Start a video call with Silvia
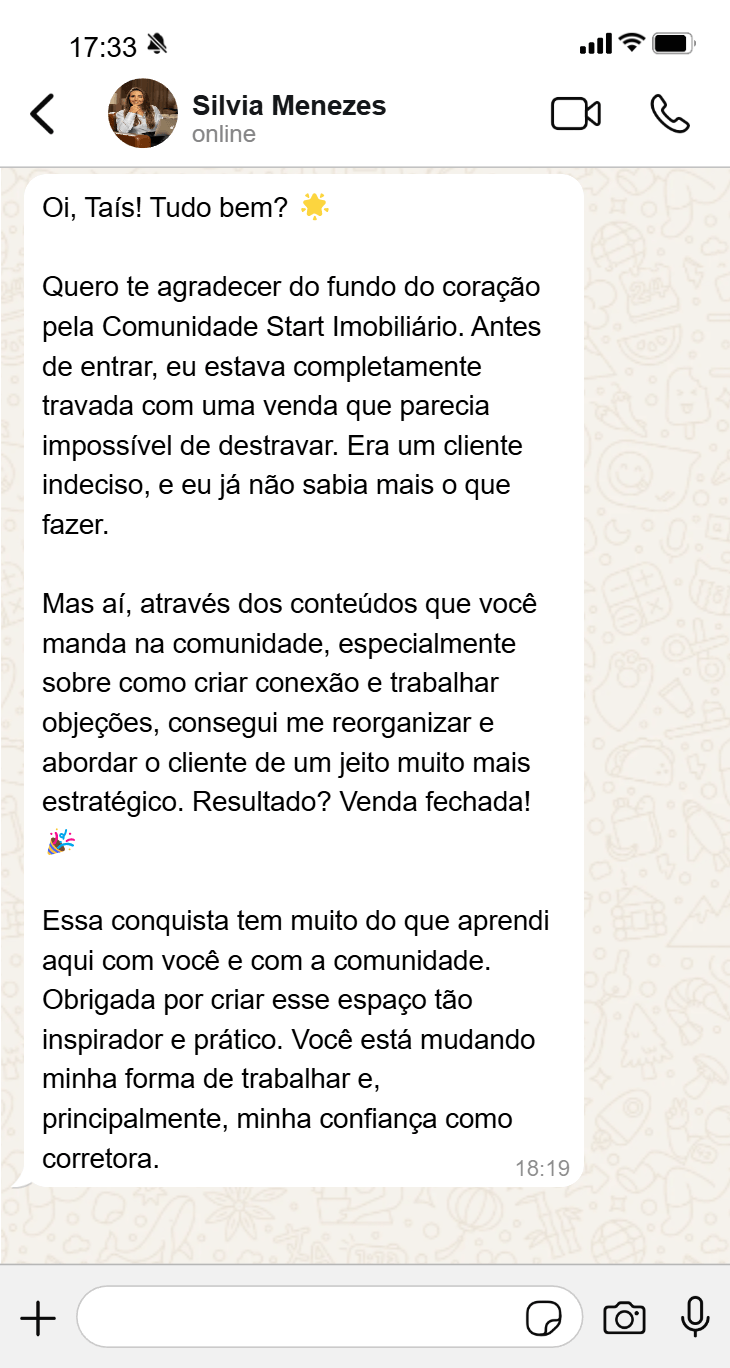Image resolution: width=730 pixels, height=1368 pixels. (x=576, y=114)
